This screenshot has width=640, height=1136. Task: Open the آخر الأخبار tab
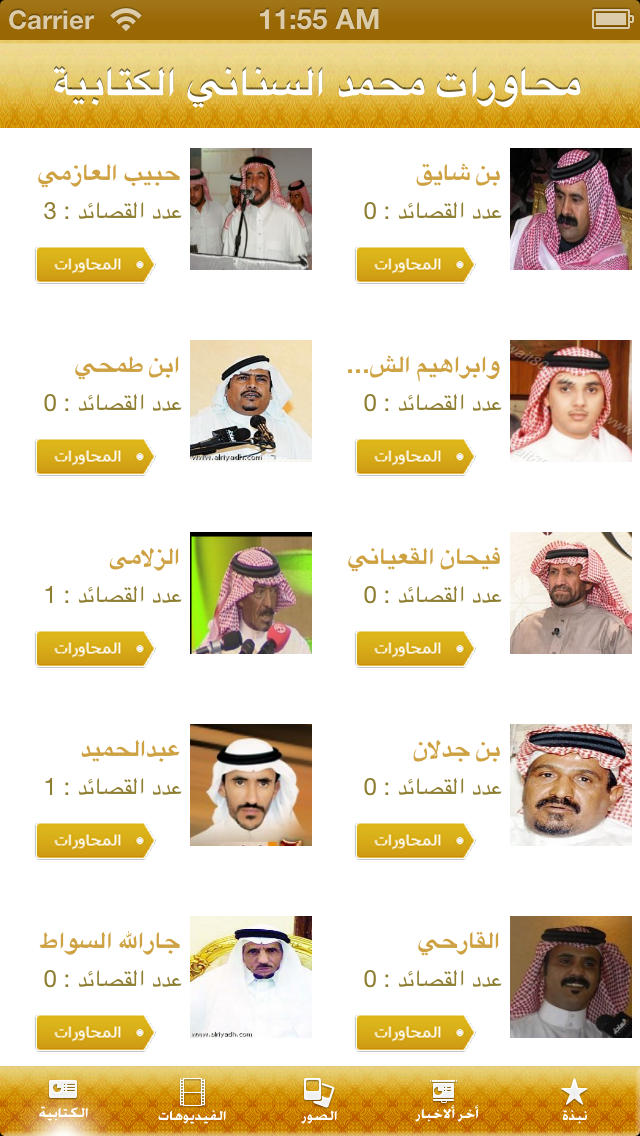coord(447,1100)
